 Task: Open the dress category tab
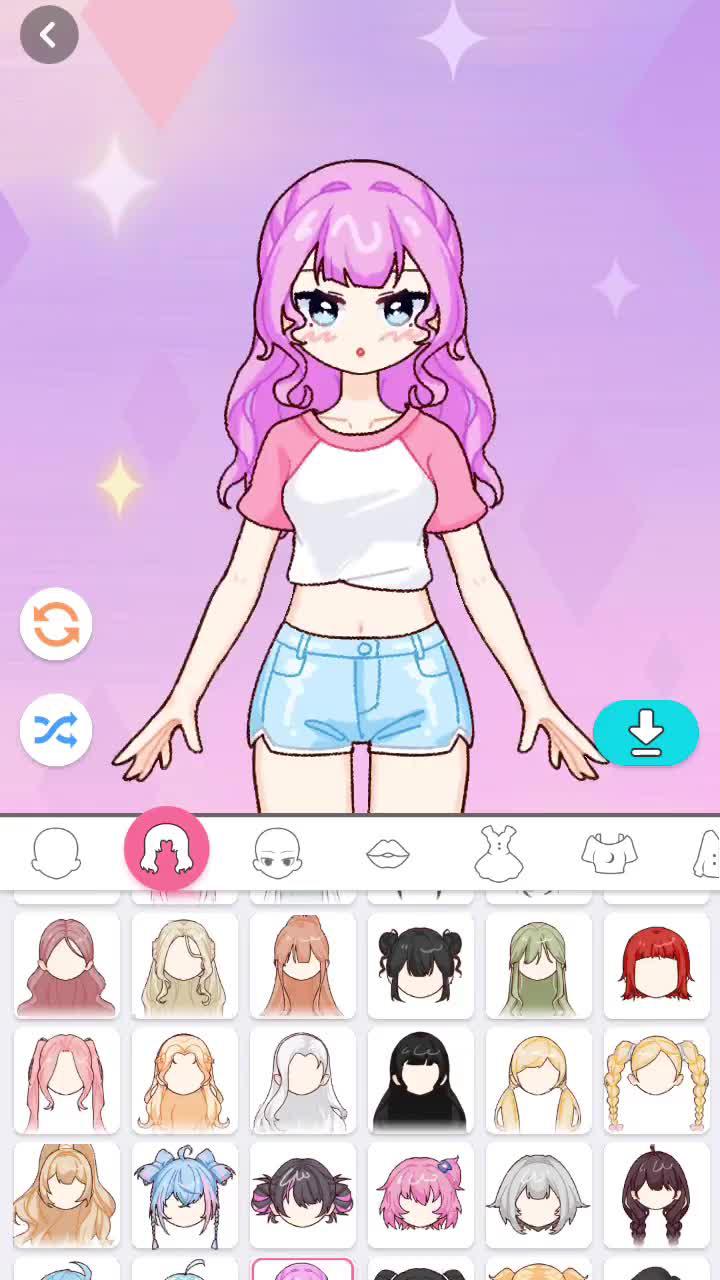pos(498,853)
